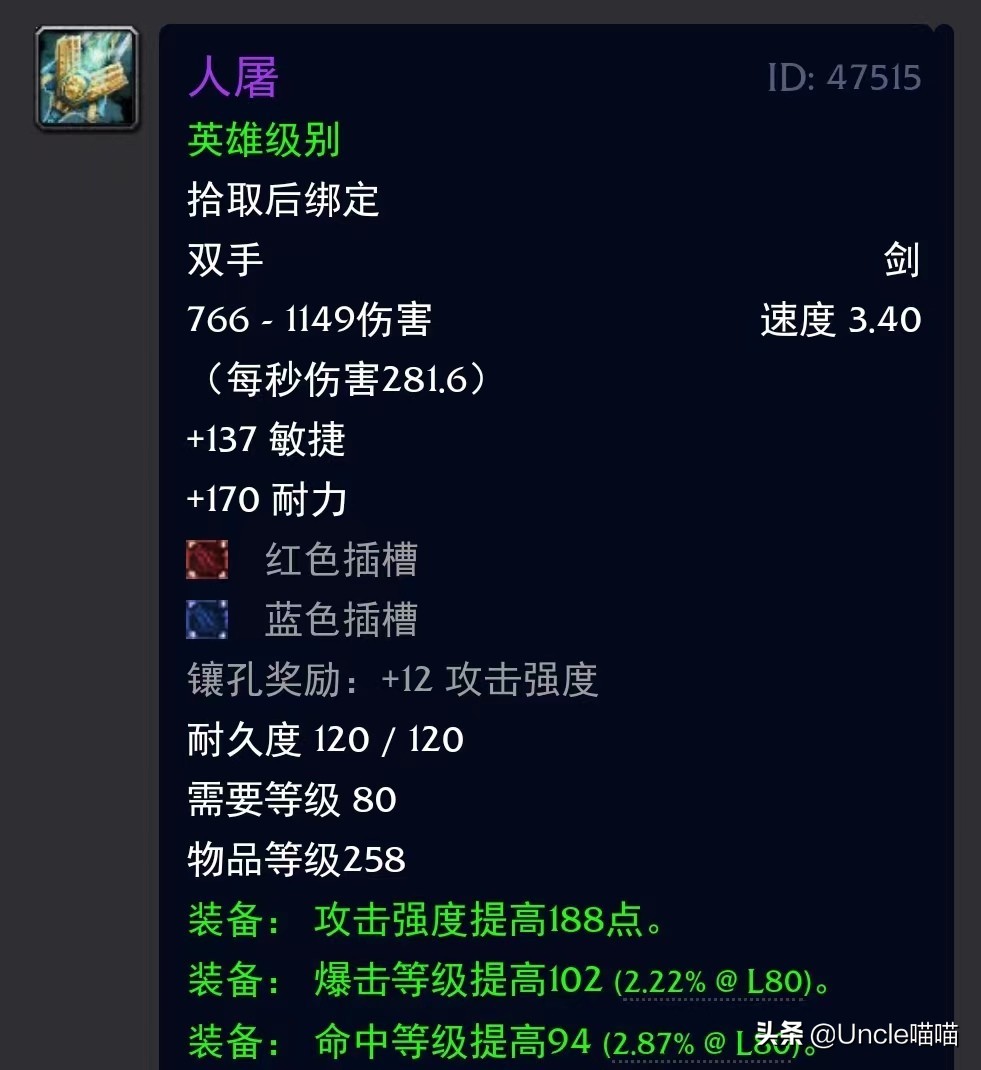Screen dimensions: 981x1070
Task: Click the green 英雄级别 quality indicator
Action: tap(265, 140)
